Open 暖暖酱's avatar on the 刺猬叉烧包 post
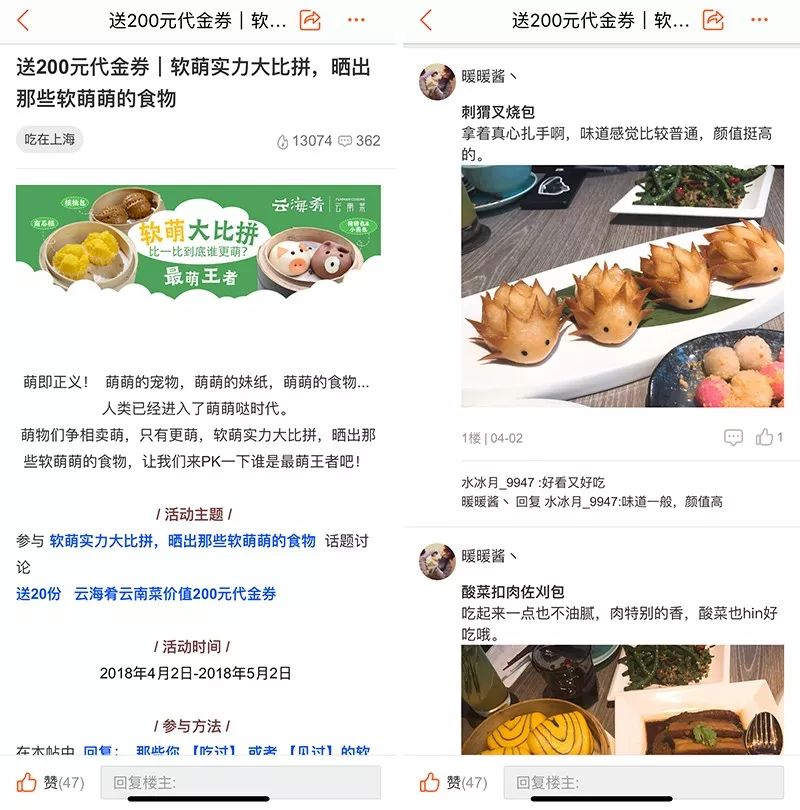Viewport: 800px width, 810px height. point(437,82)
